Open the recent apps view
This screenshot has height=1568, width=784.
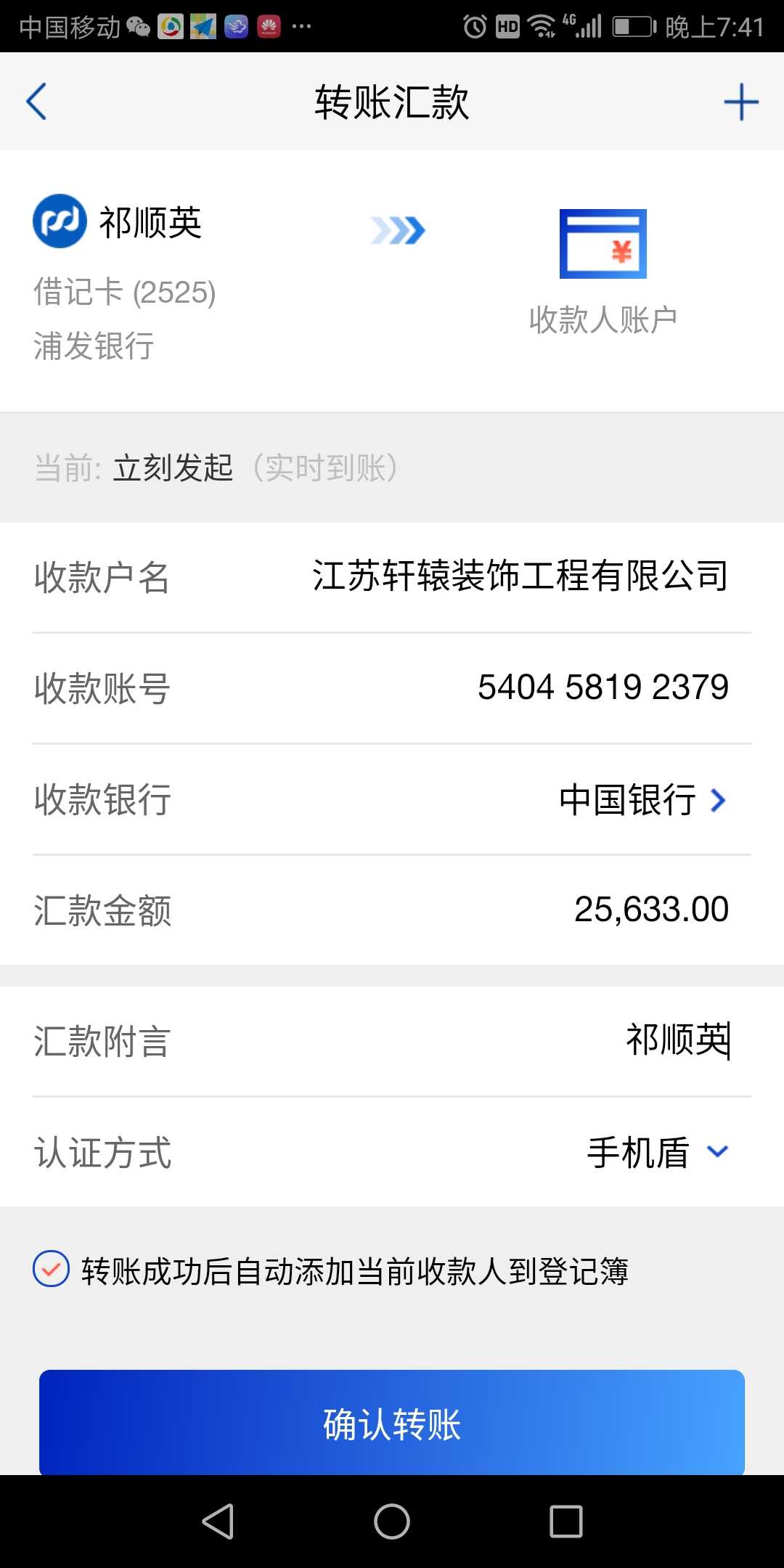(x=566, y=1522)
